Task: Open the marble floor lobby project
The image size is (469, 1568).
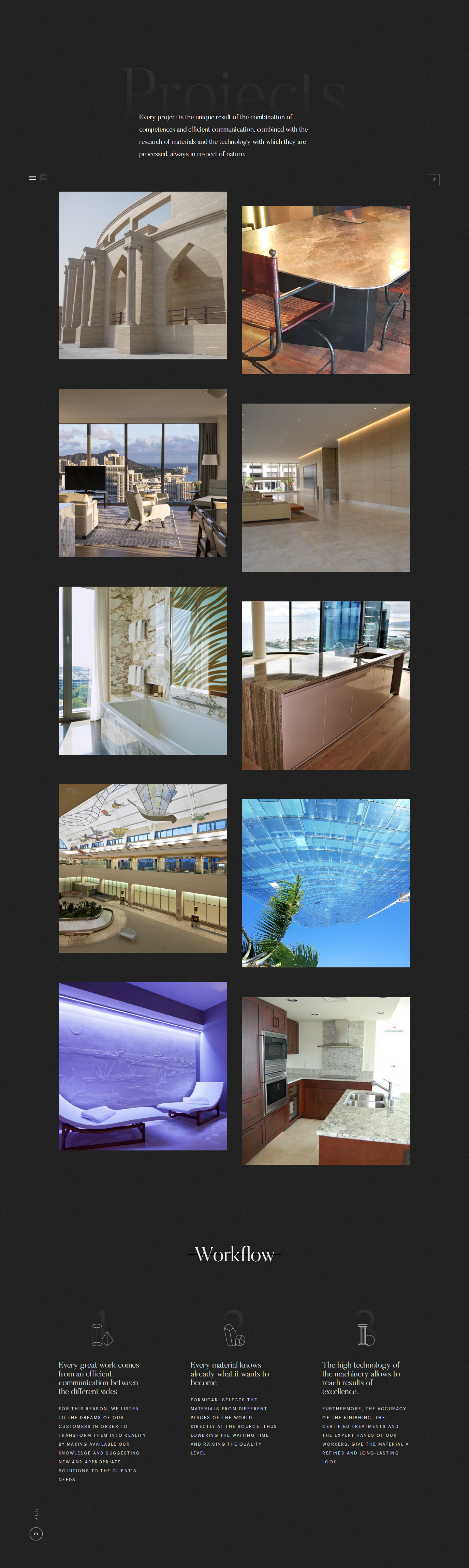Action: [x=326, y=487]
